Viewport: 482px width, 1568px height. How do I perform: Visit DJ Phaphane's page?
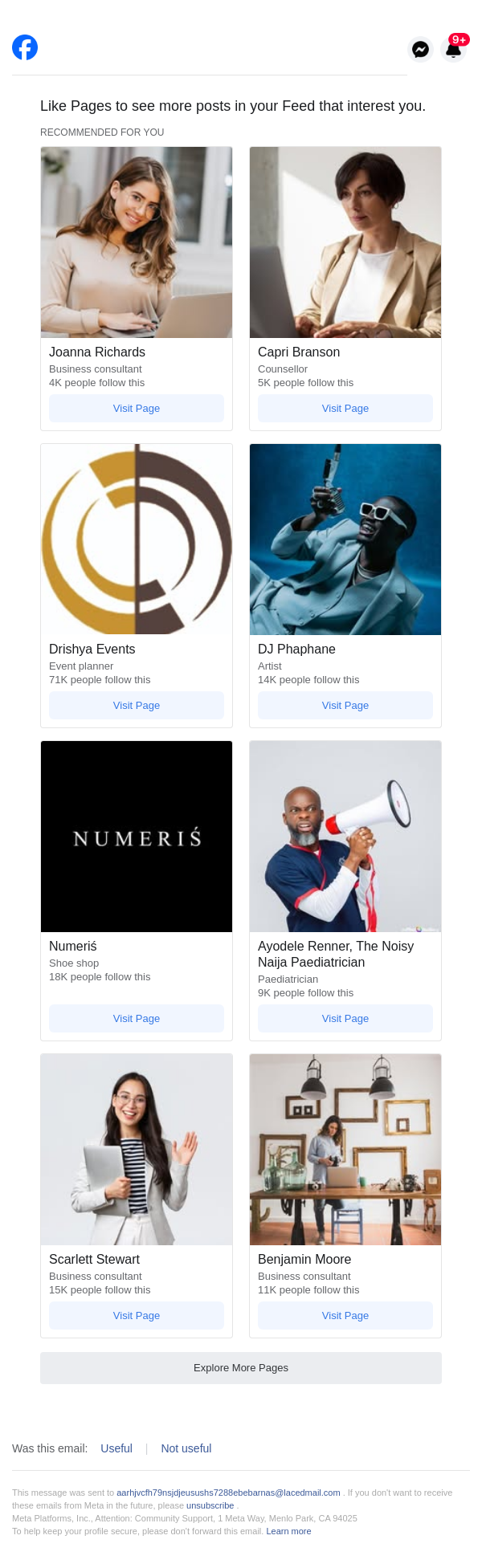pos(345,706)
